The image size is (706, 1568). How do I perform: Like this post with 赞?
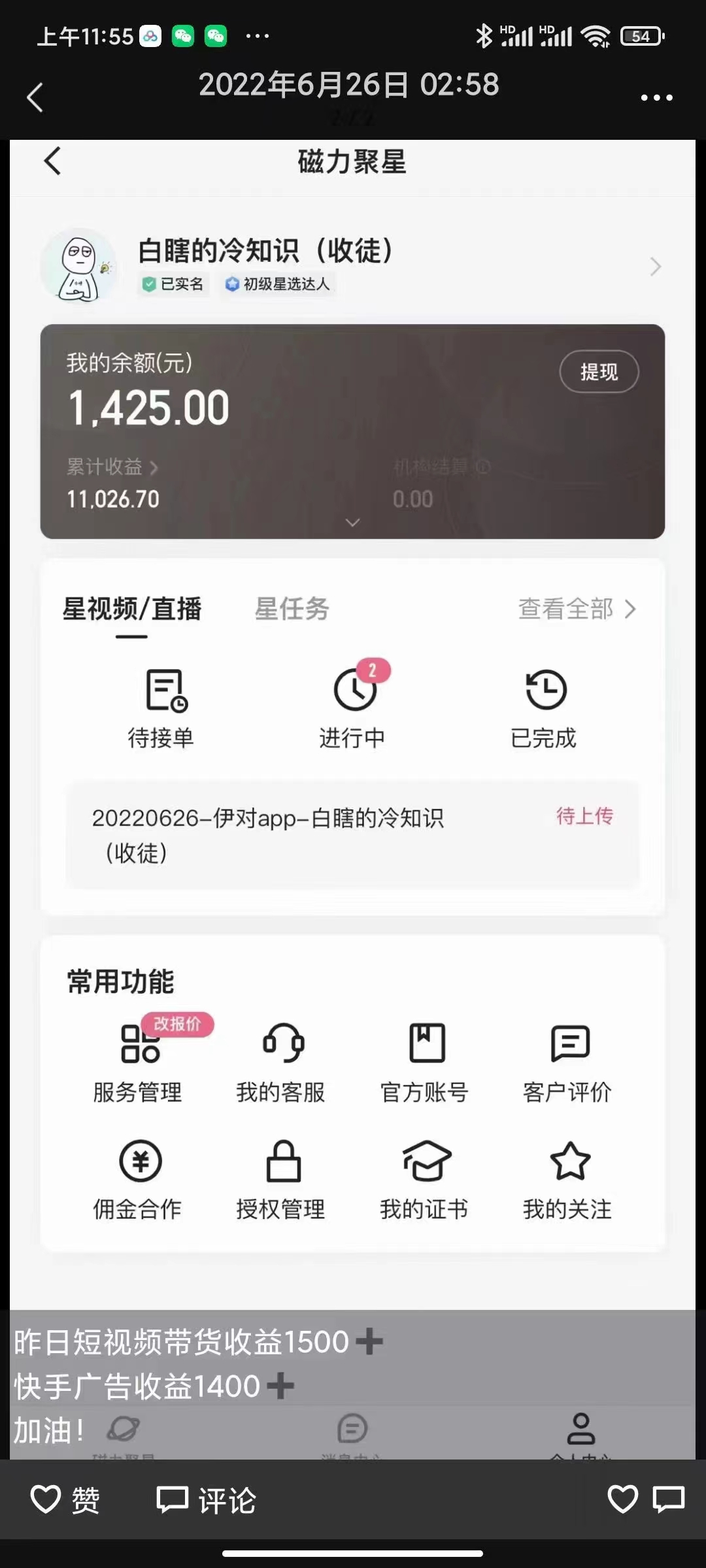click(x=65, y=1499)
